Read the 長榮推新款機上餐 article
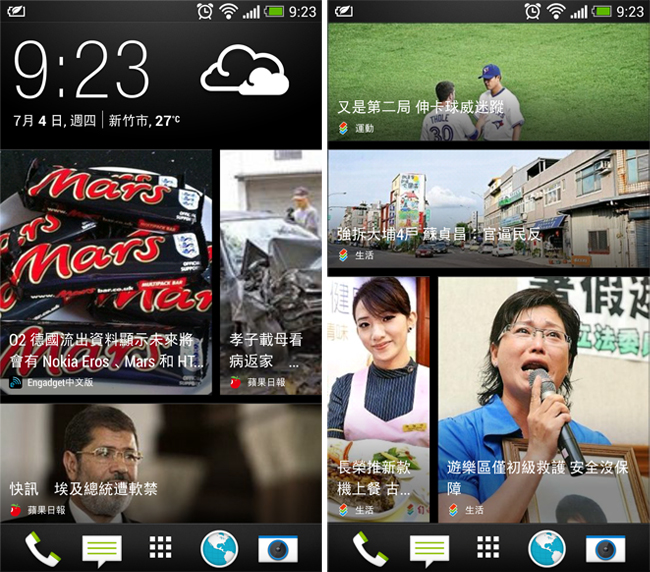650x572 pixels. point(379,398)
